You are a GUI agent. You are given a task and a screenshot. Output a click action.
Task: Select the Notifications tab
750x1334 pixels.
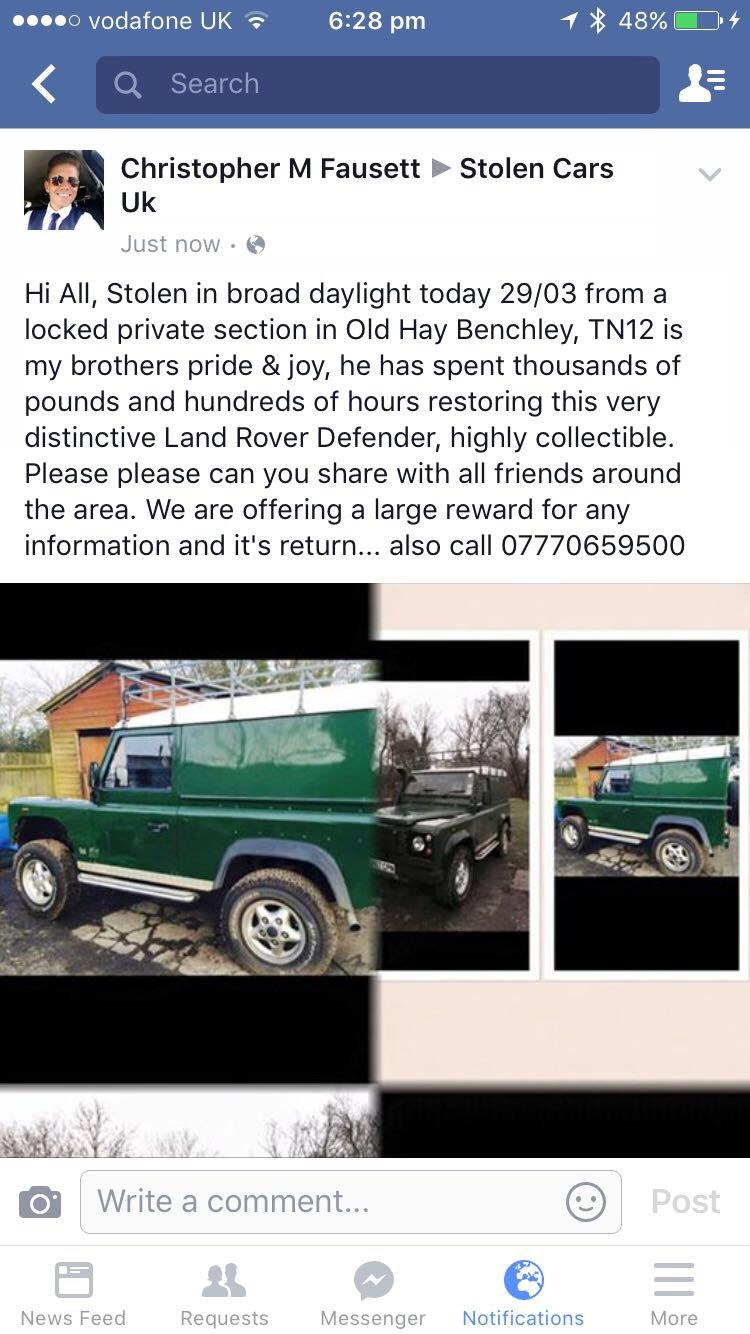coord(523,1293)
